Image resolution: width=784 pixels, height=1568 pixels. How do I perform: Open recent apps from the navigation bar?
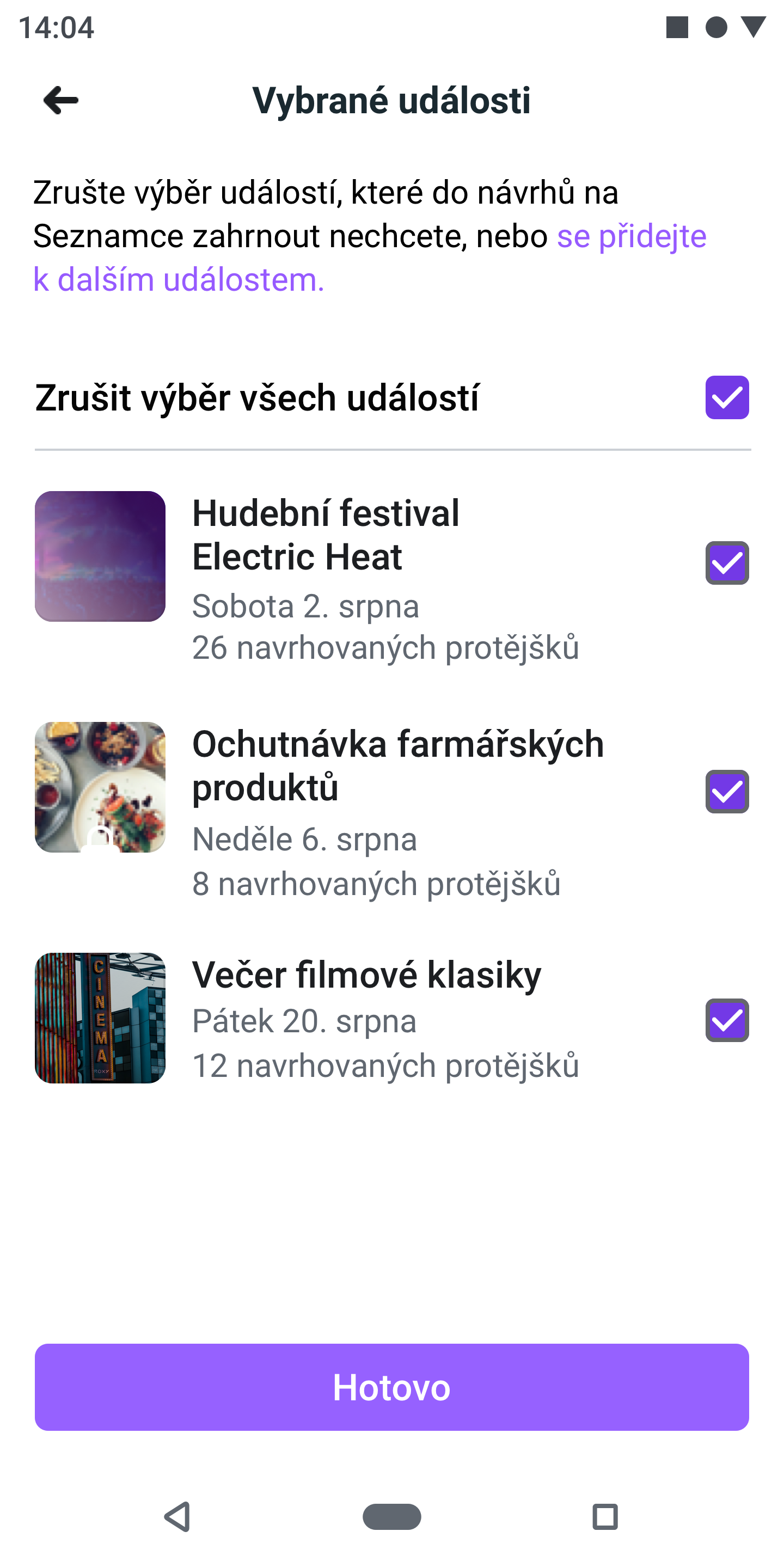point(604,1516)
